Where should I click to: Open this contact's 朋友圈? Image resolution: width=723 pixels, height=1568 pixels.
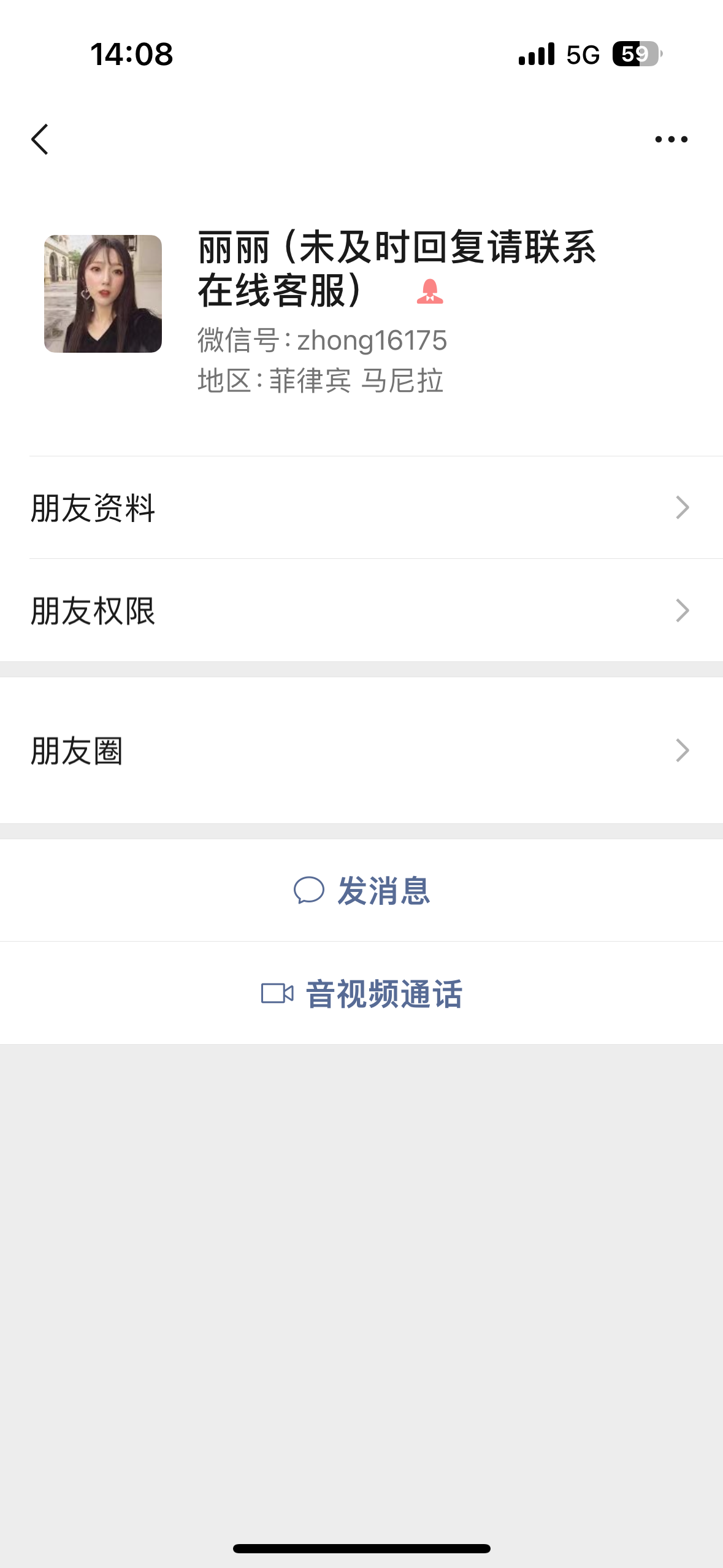click(x=361, y=750)
